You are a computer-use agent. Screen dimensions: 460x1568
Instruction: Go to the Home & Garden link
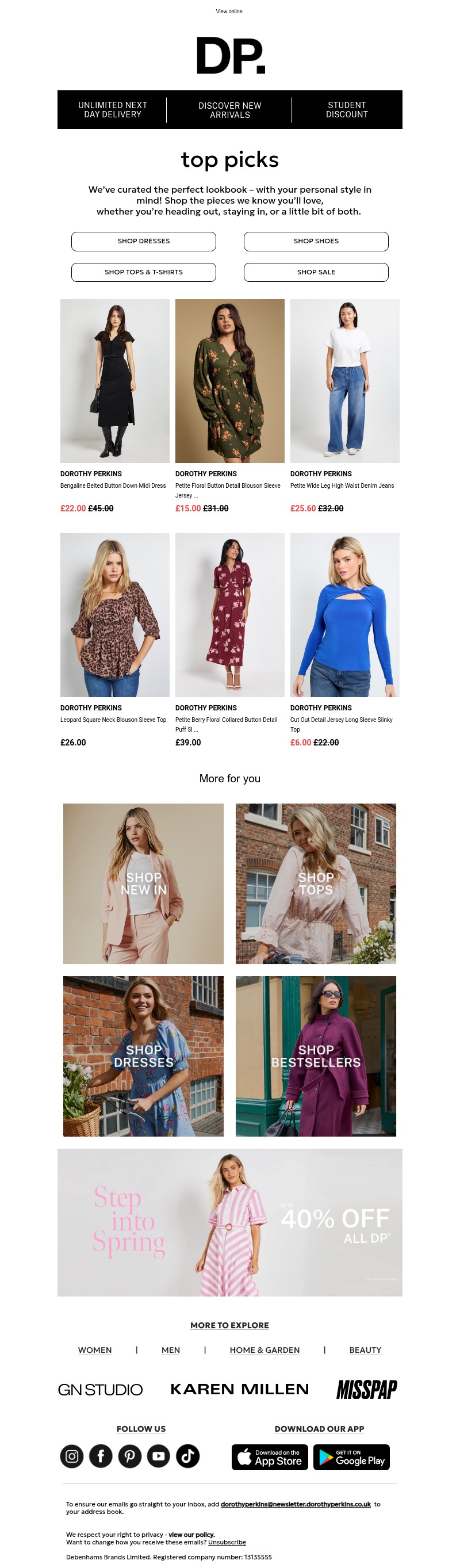(264, 1350)
